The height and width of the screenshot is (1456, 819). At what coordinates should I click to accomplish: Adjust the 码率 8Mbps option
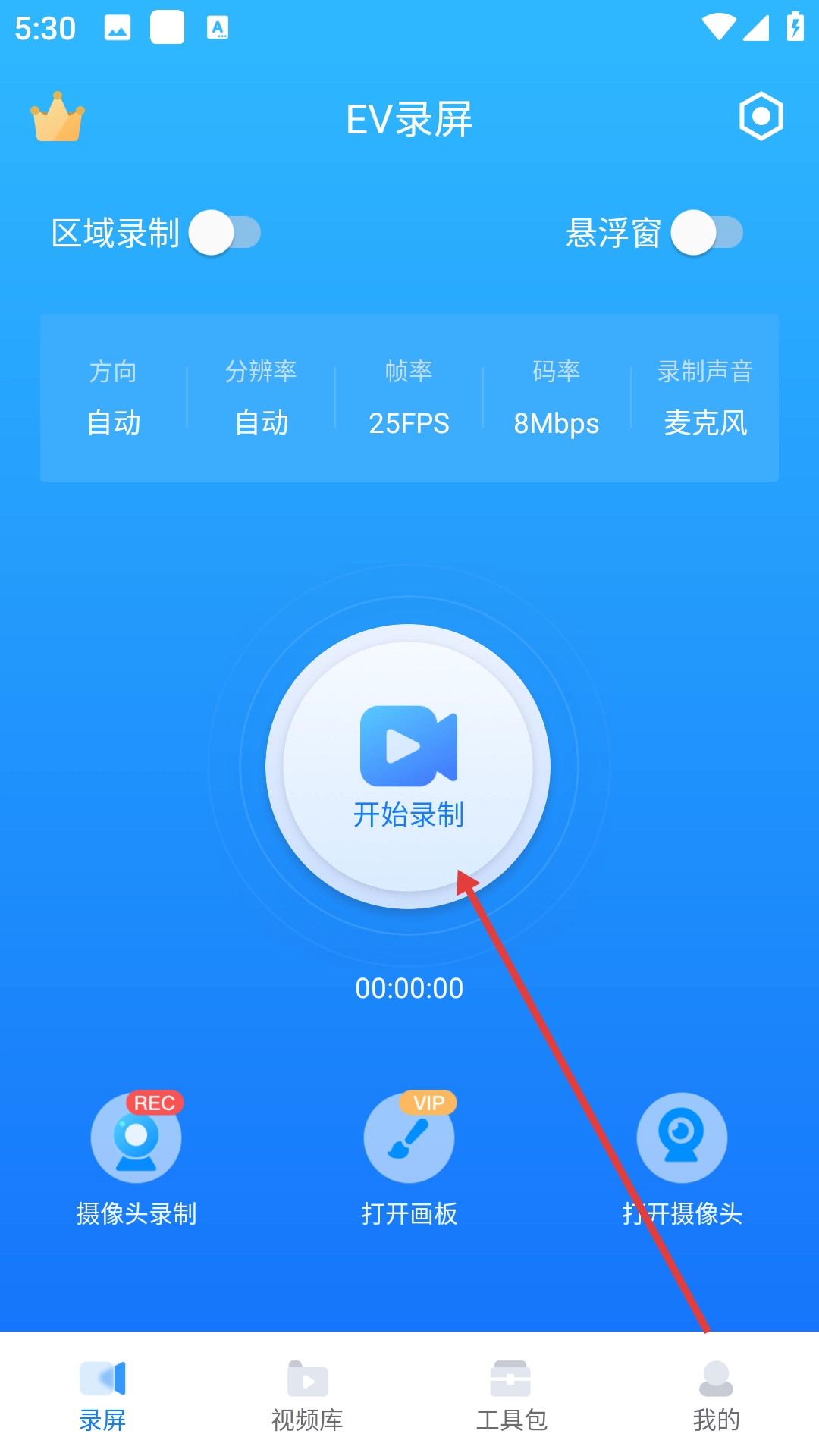coord(556,399)
